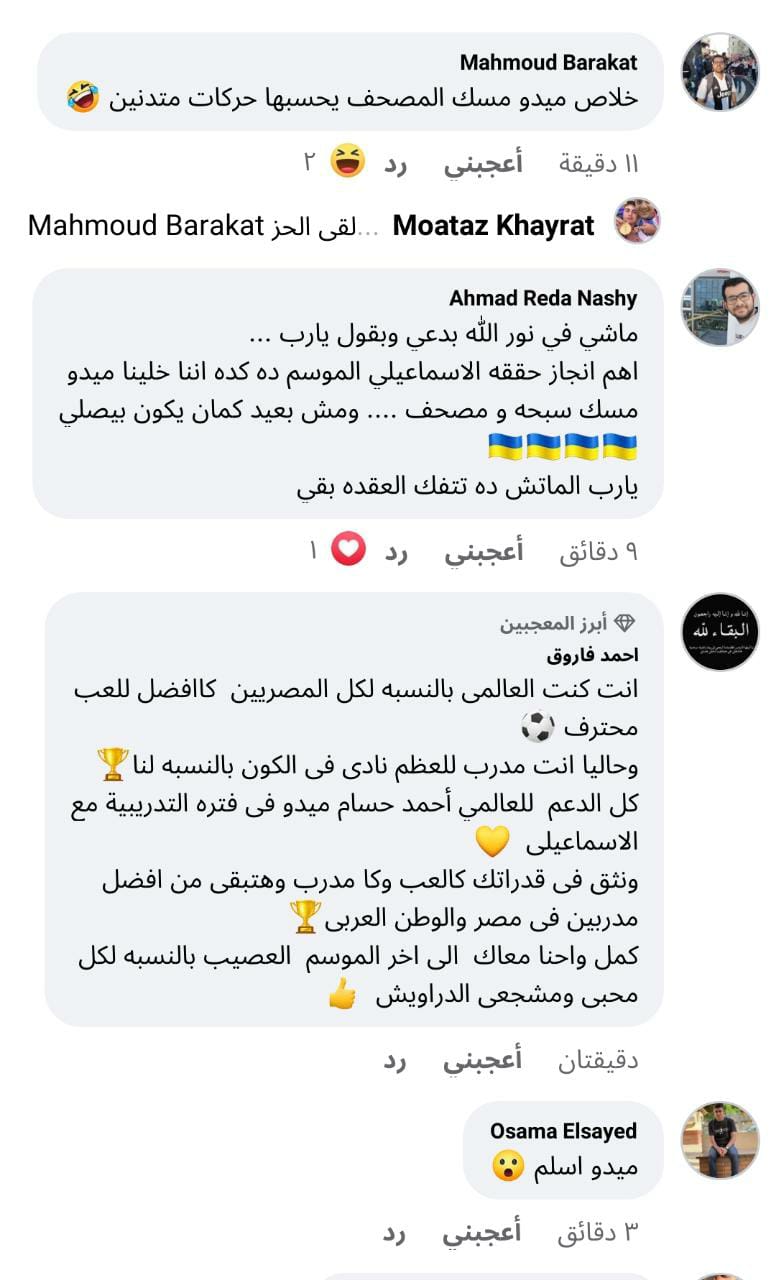This screenshot has height=1280, width=776.
Task: Like Ahmad Reda Nashy's comment
Action: tap(483, 552)
